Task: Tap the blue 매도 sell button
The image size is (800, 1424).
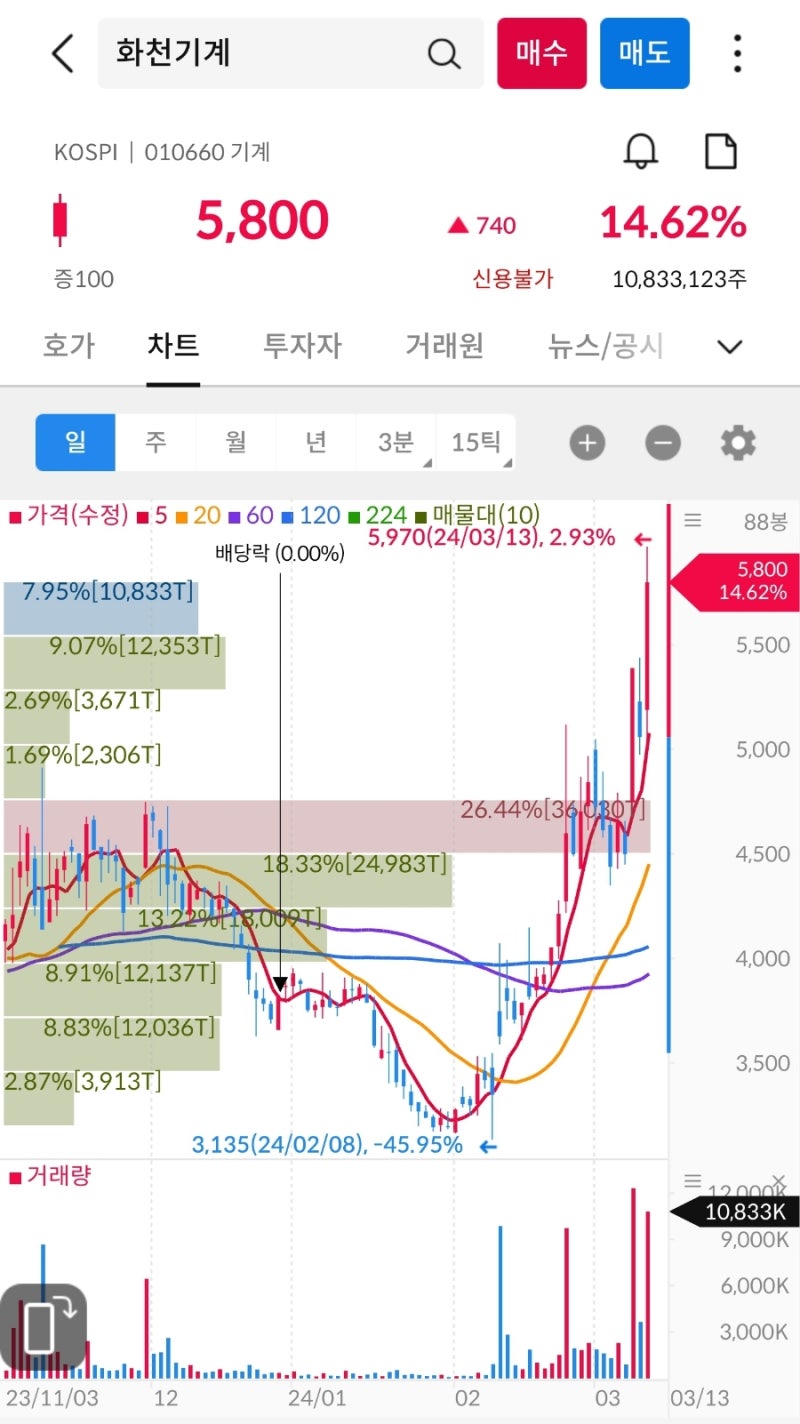Action: pos(644,53)
